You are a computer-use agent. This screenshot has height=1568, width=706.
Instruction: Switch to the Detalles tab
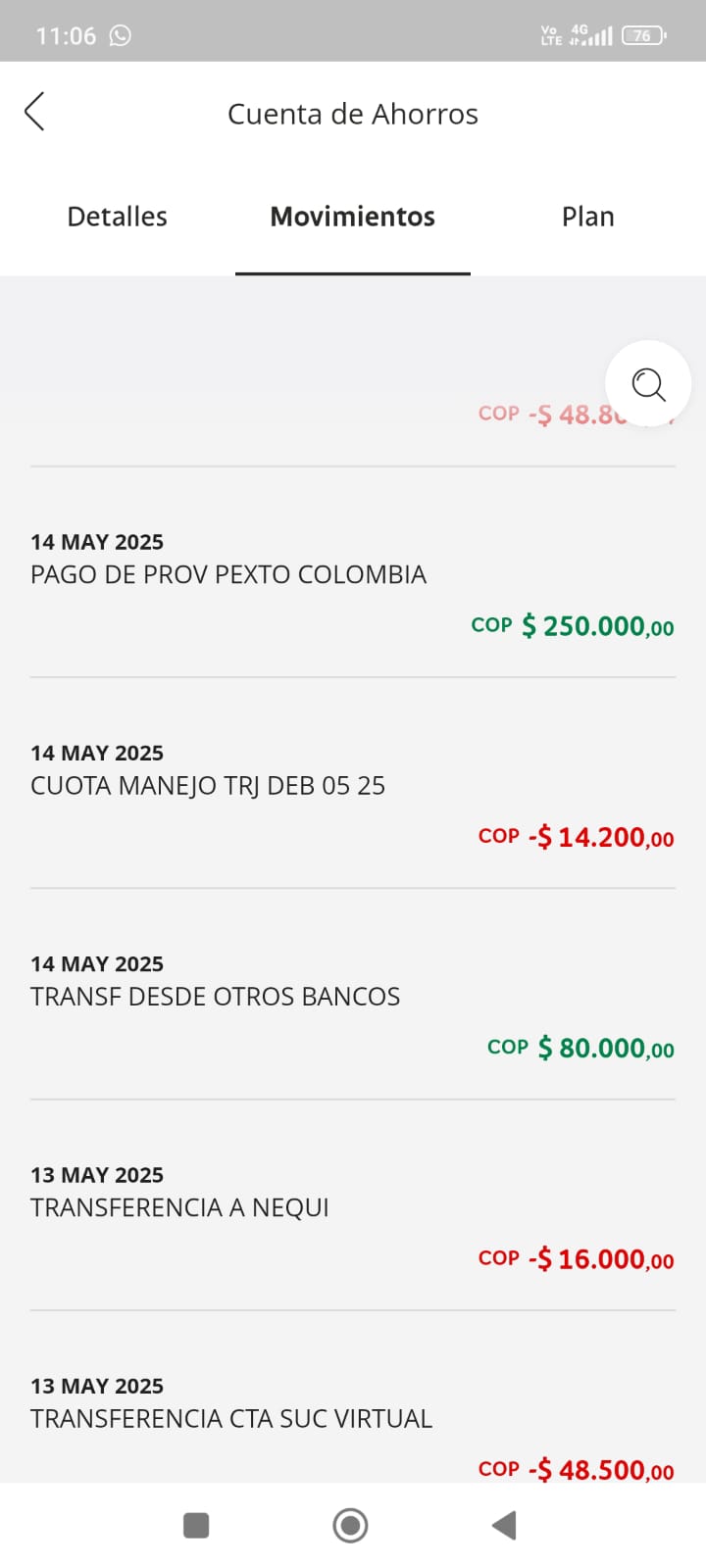point(117,217)
